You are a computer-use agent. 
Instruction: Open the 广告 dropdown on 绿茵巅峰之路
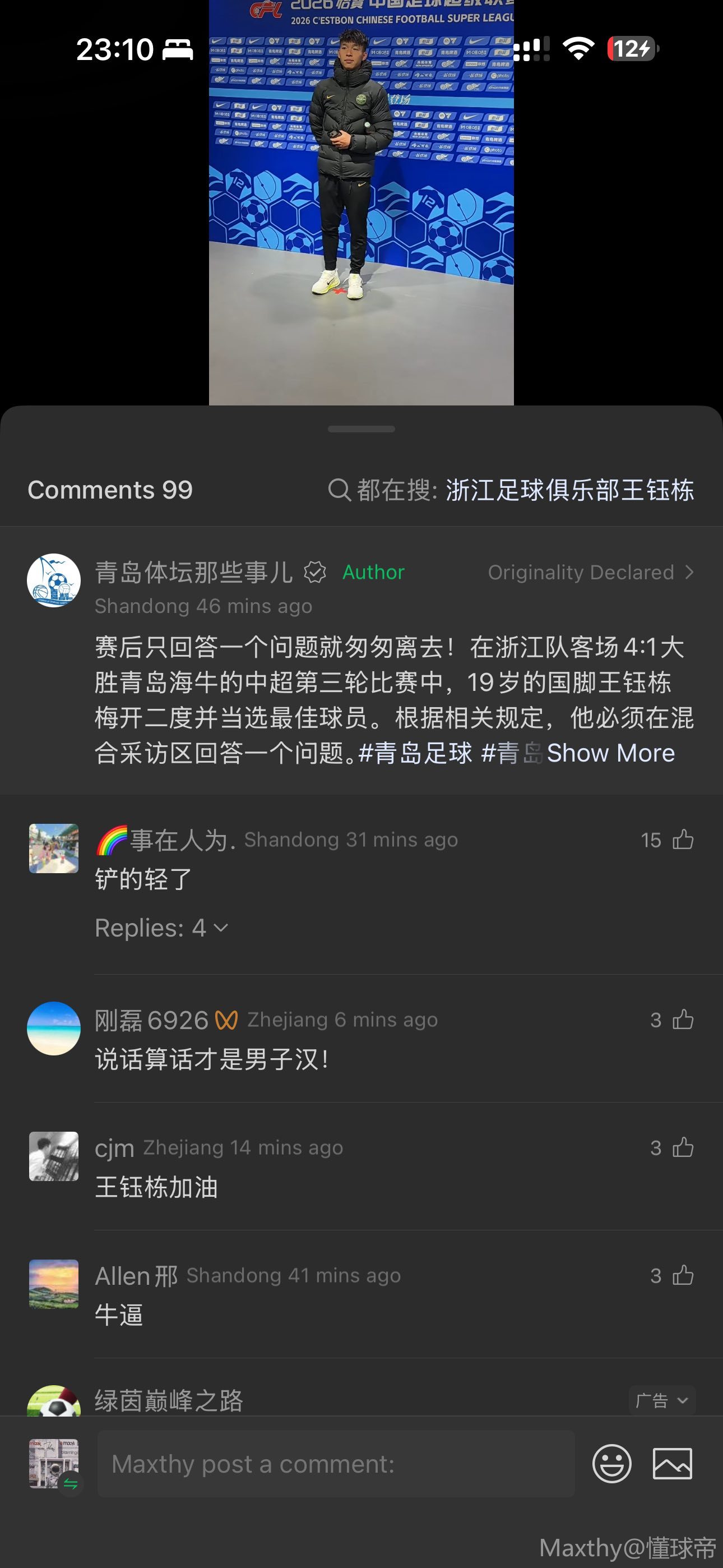point(661,1401)
